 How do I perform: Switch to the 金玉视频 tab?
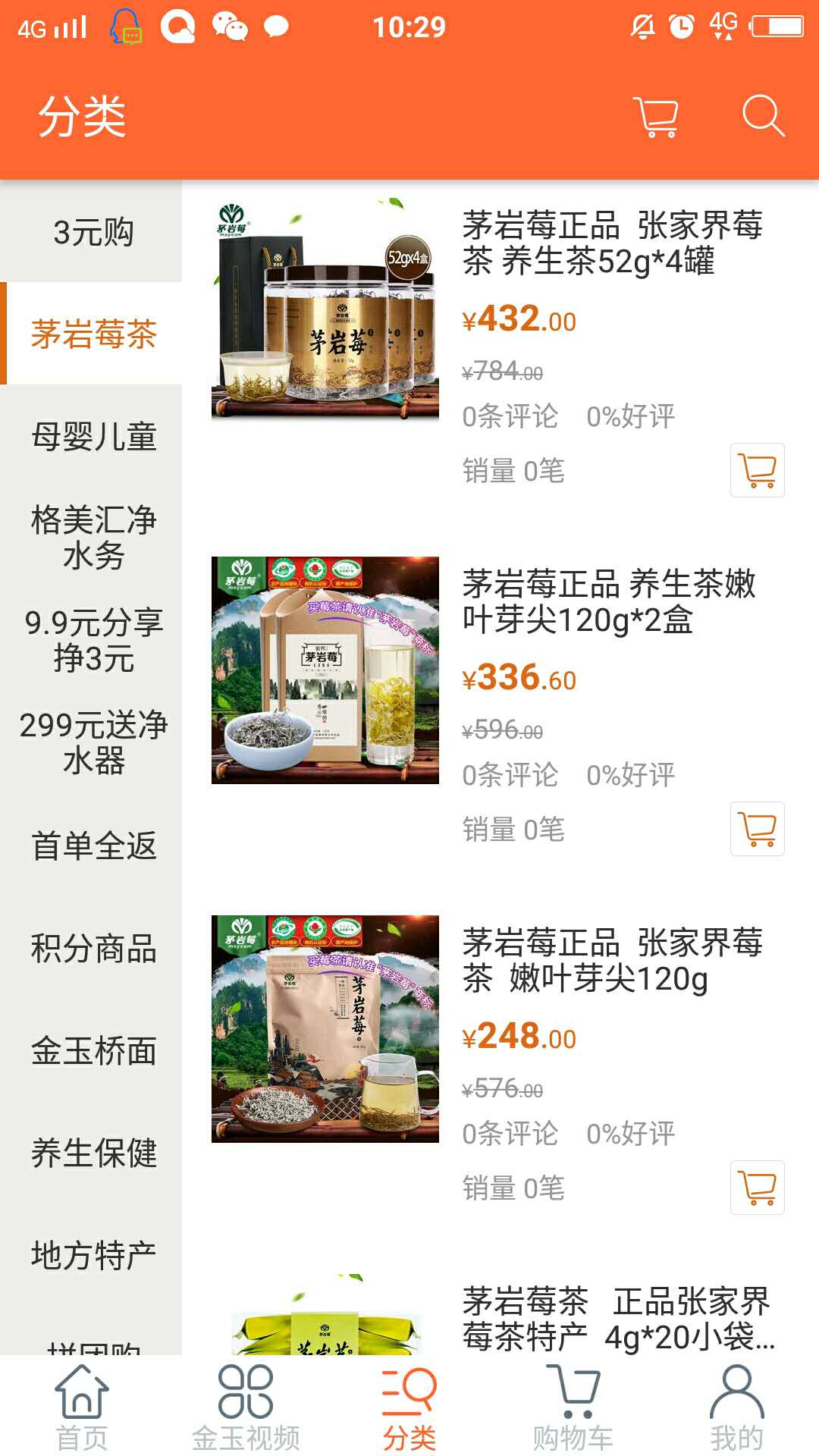pos(246,1407)
